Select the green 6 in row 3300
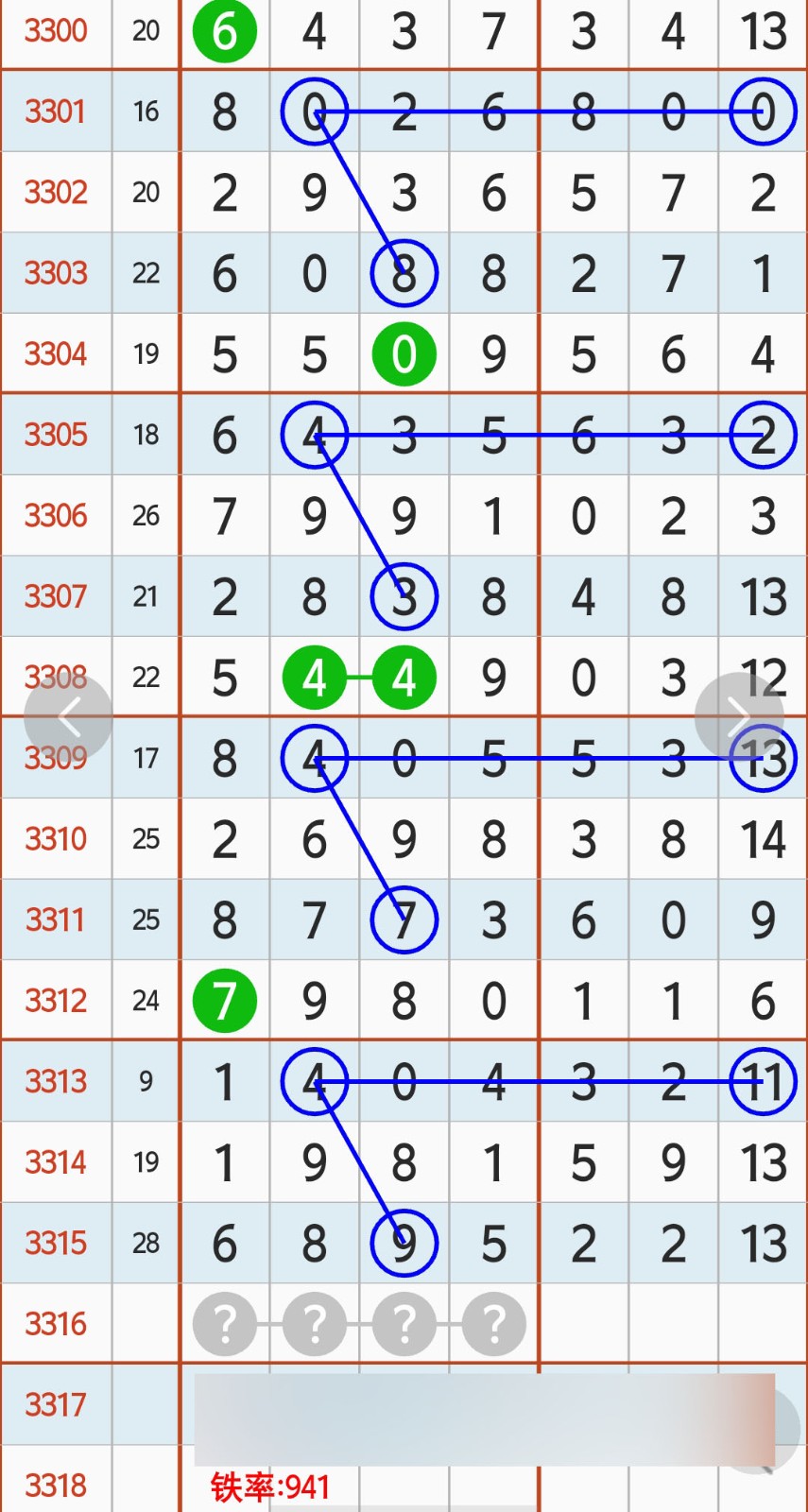Screen dimensions: 808x1512 click(x=224, y=31)
